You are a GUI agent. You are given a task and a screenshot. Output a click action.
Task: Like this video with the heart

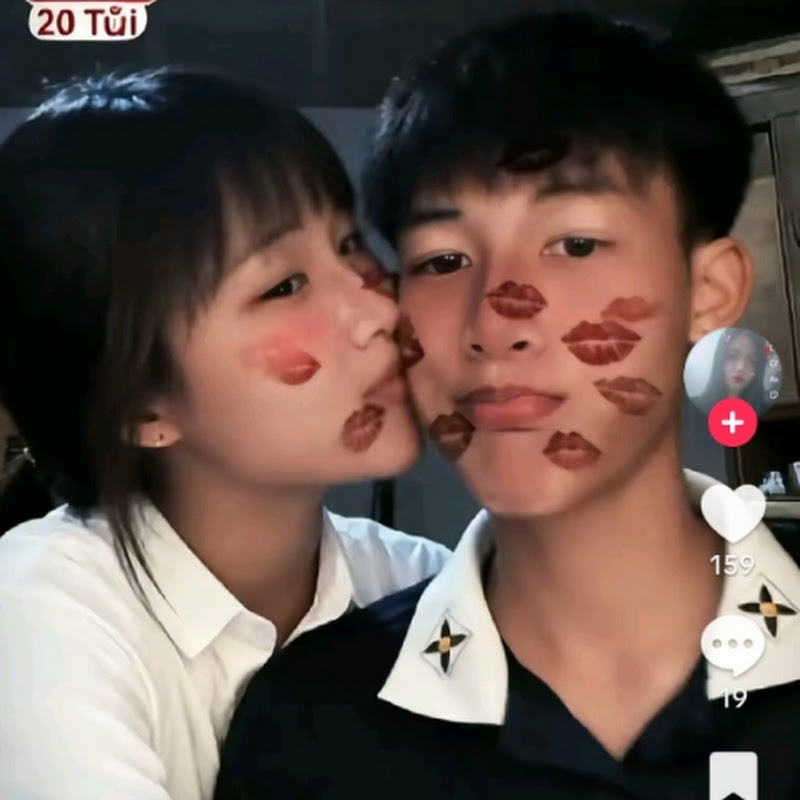733,511
